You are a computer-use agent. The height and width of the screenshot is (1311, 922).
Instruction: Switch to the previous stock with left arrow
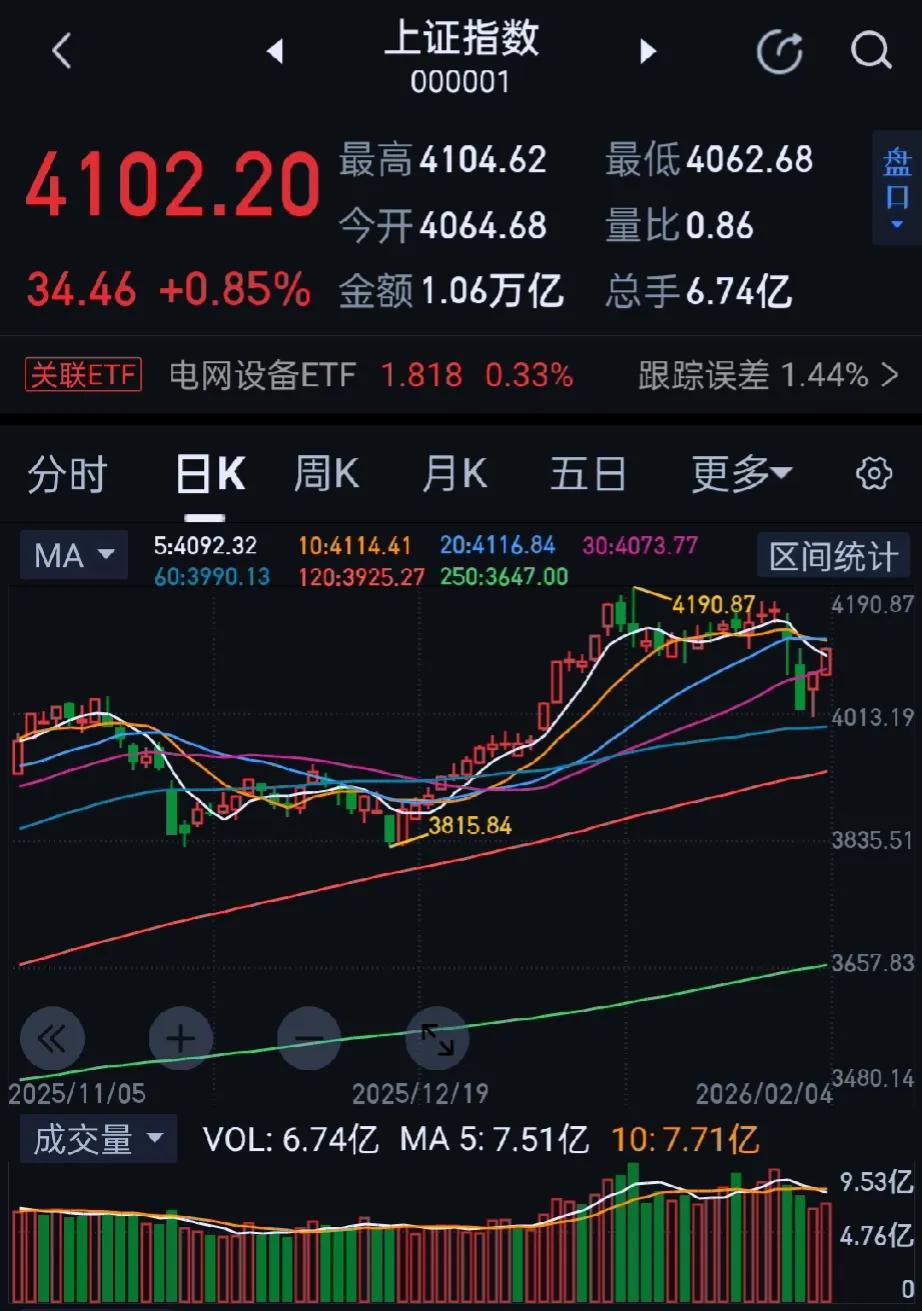click(x=277, y=52)
